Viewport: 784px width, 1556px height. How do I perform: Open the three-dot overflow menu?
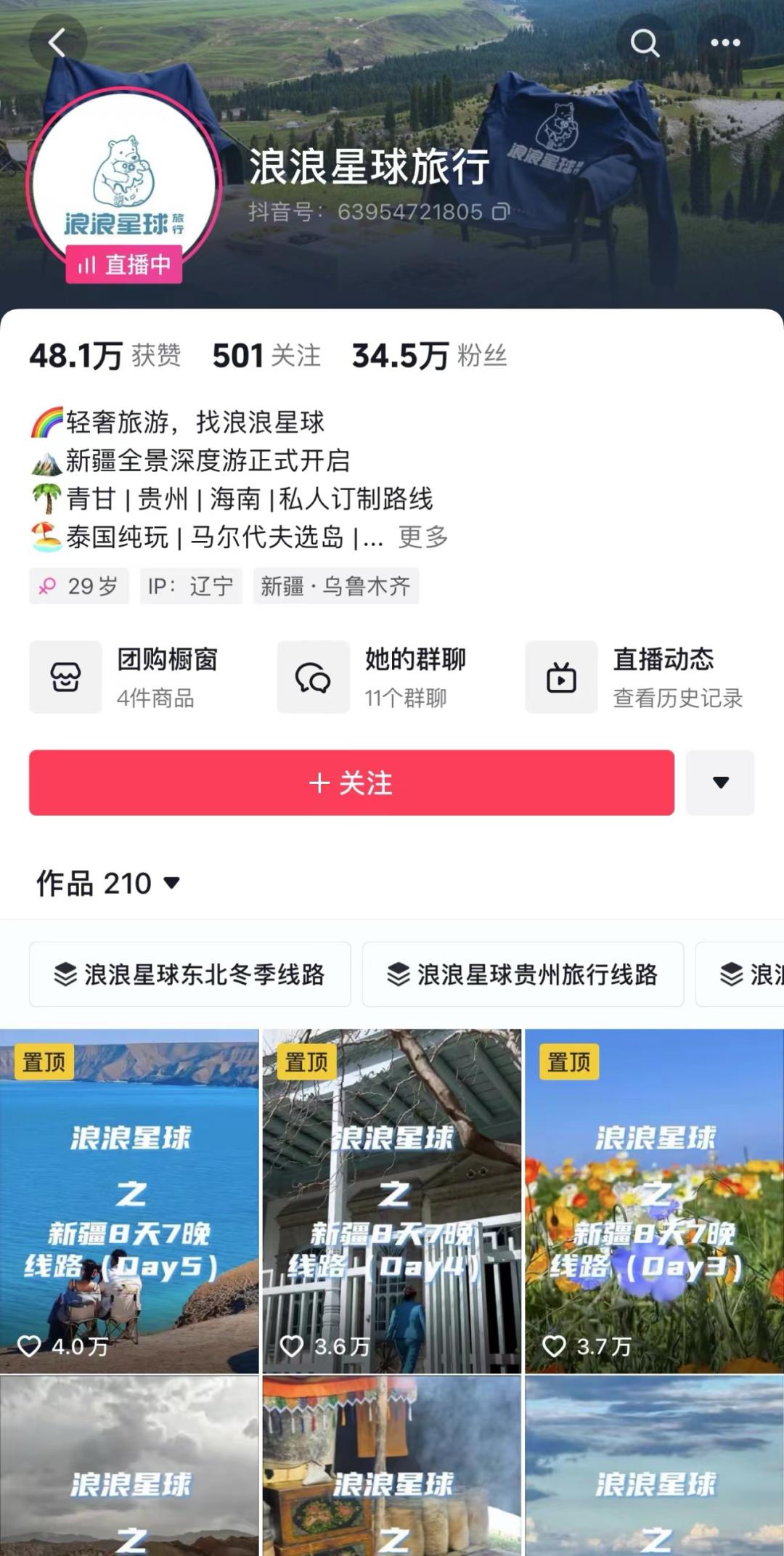pyautogui.click(x=724, y=43)
